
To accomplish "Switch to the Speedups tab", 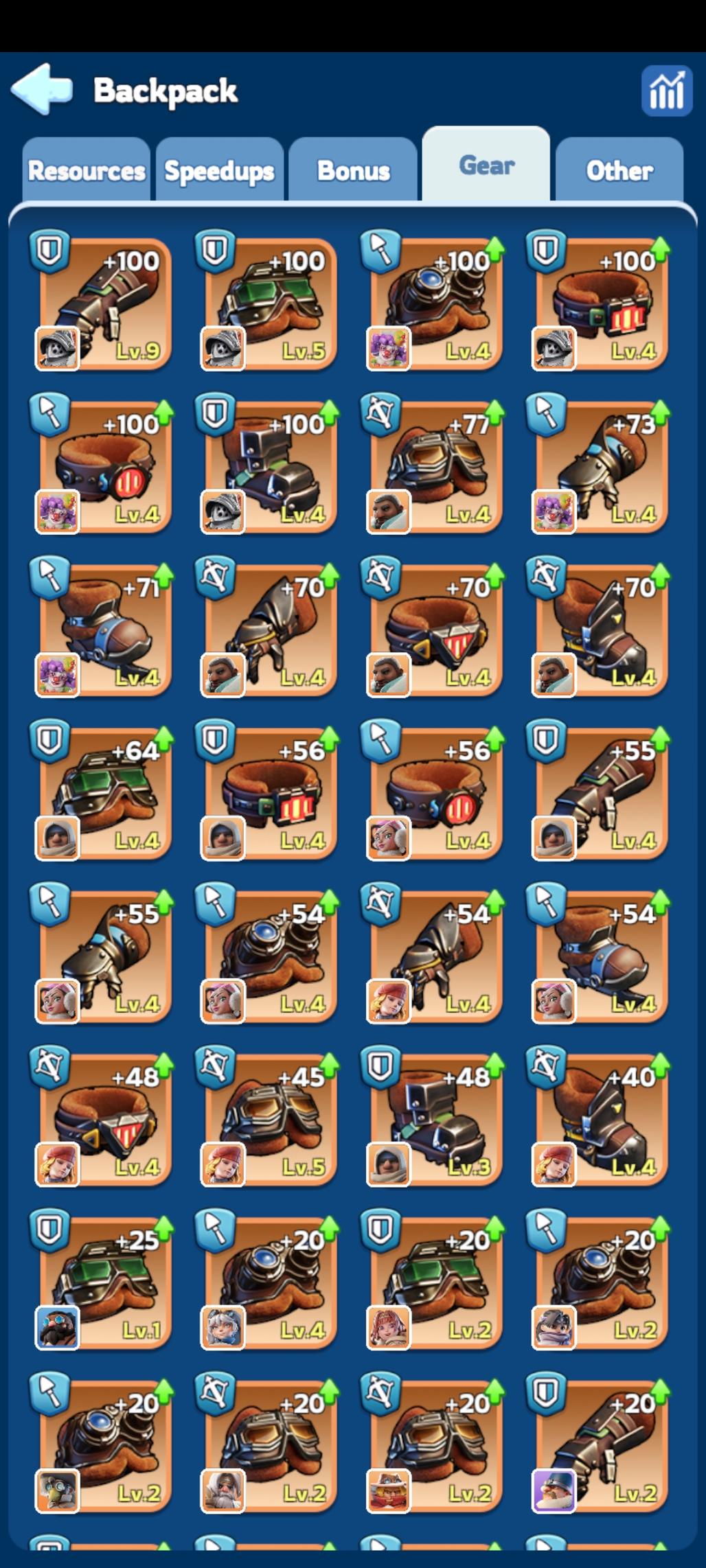I will (219, 170).
